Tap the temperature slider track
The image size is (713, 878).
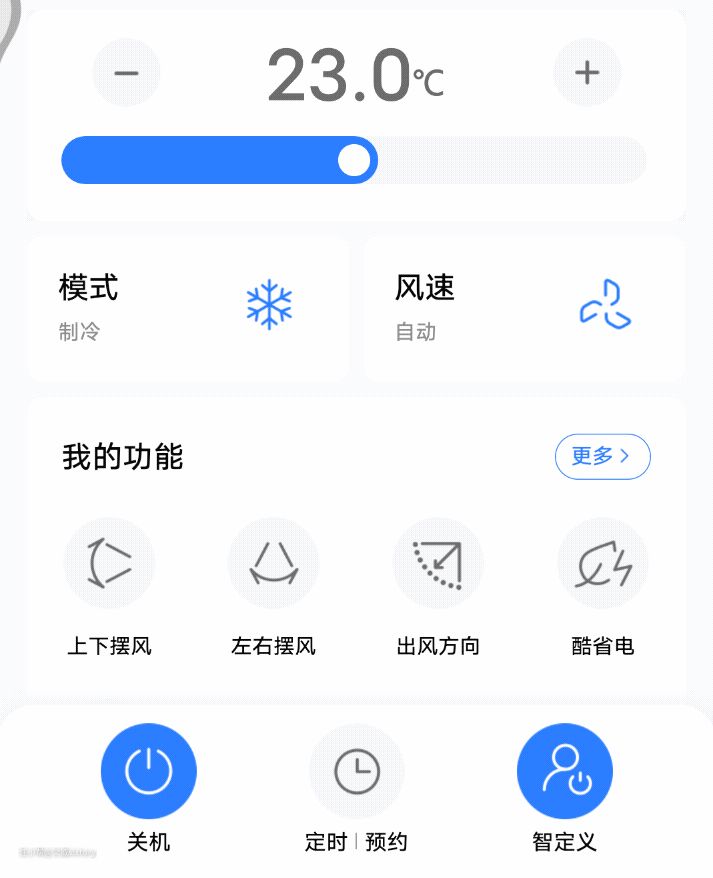[x=500, y=160]
